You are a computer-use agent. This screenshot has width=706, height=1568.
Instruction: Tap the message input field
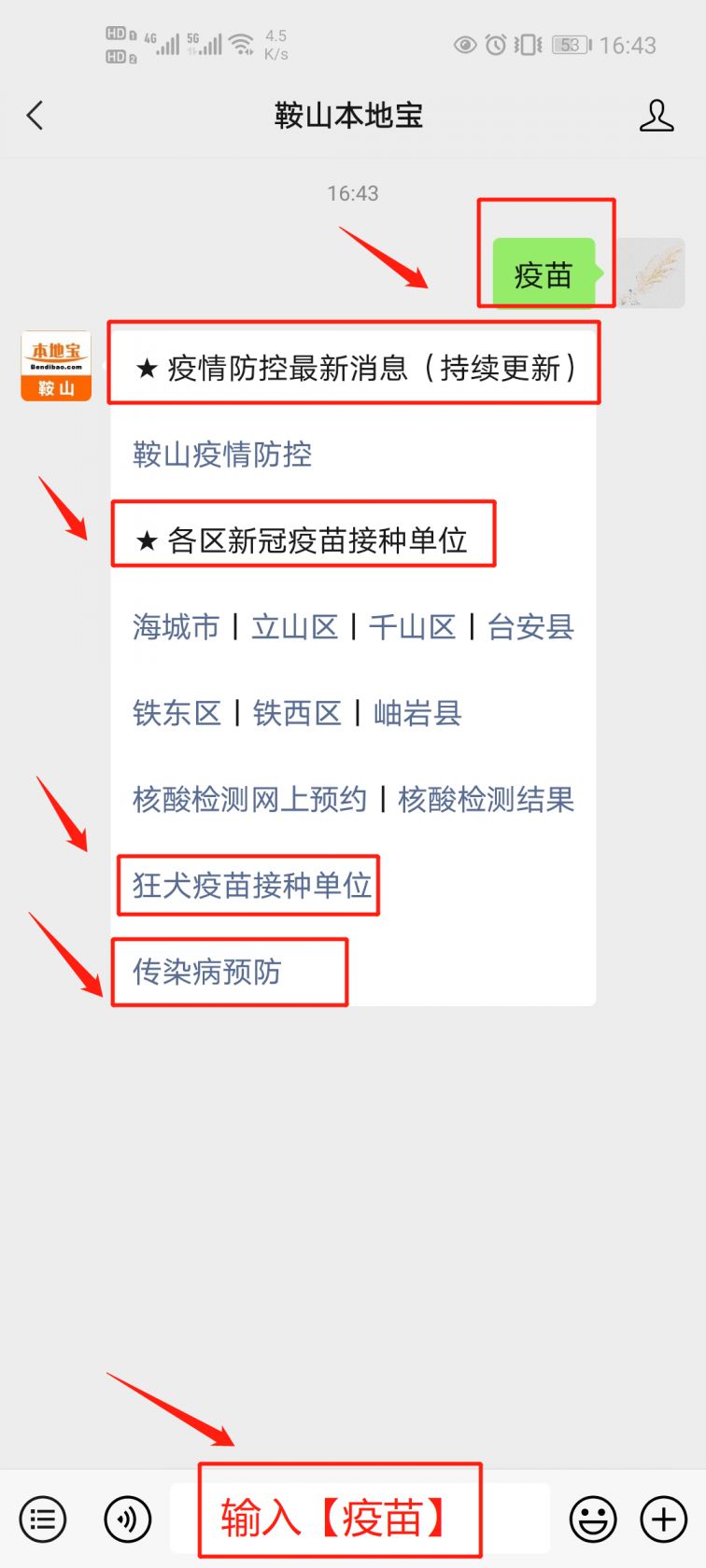(360, 1519)
